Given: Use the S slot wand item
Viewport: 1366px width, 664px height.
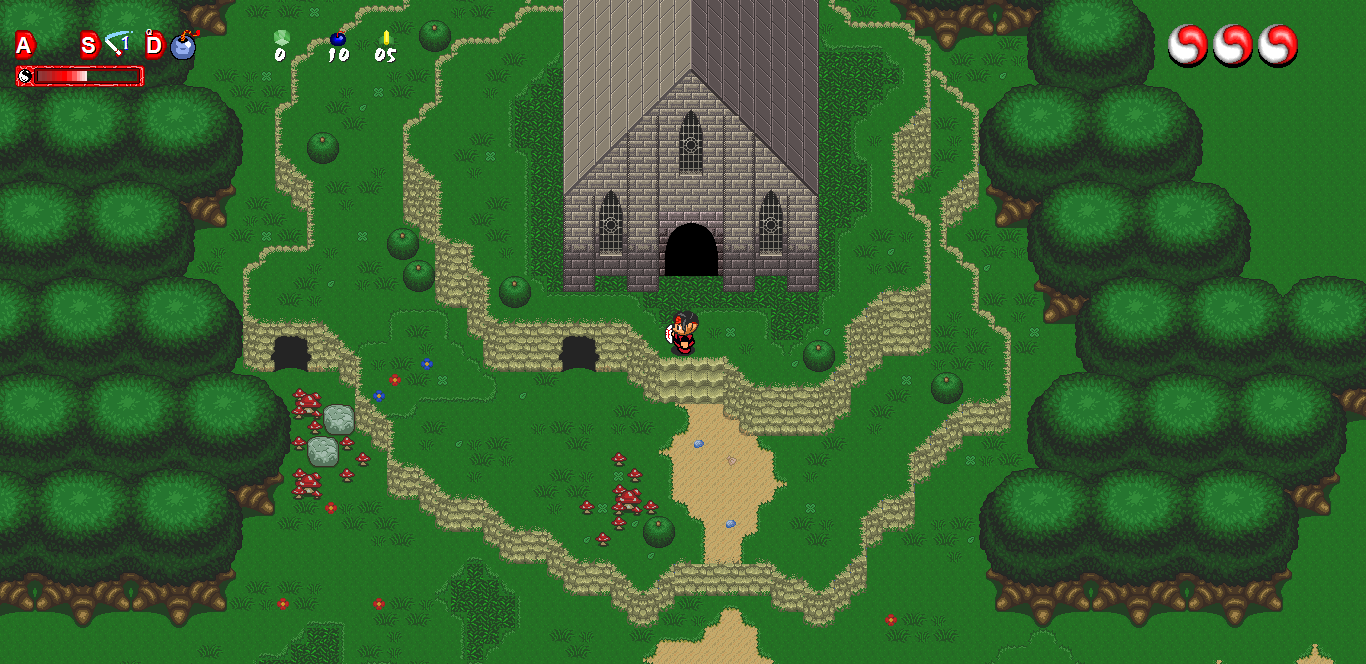Looking at the screenshot, I should pos(118,44).
